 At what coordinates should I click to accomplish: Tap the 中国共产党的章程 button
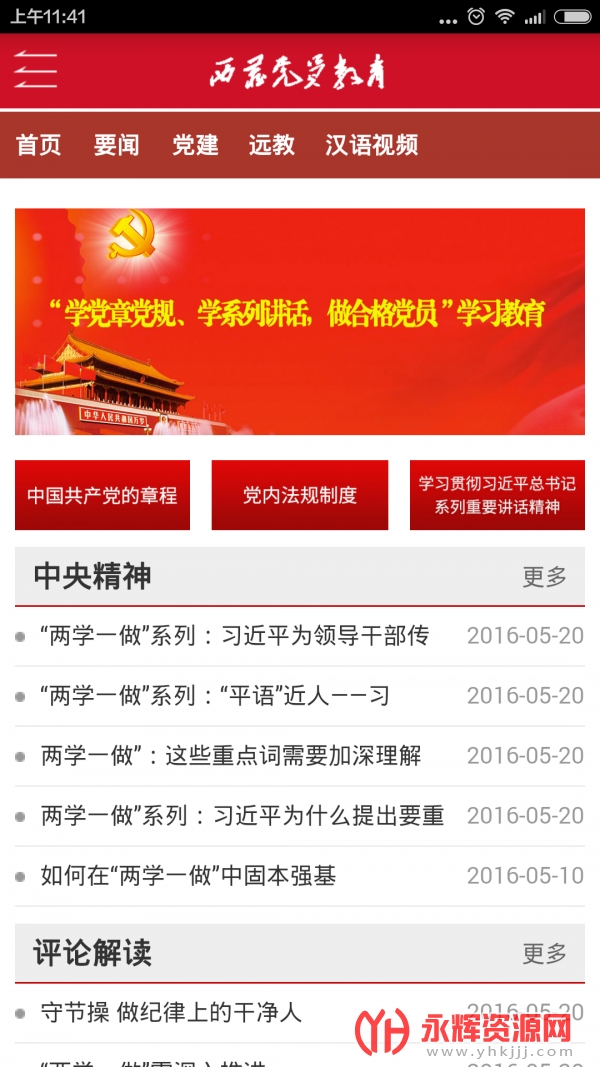(102, 495)
